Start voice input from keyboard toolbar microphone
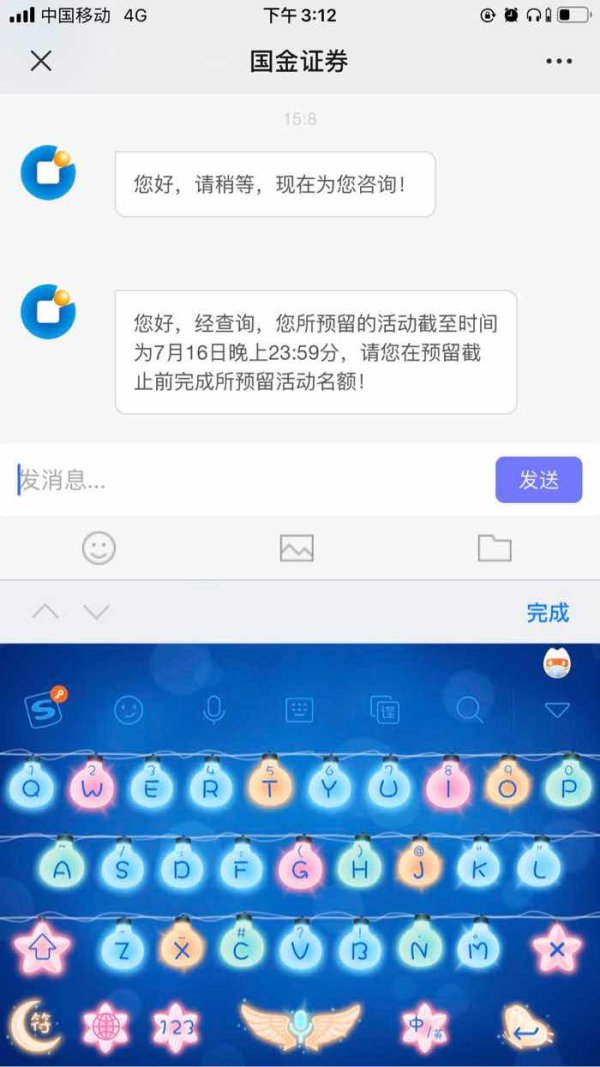600x1067 pixels. coord(214,710)
